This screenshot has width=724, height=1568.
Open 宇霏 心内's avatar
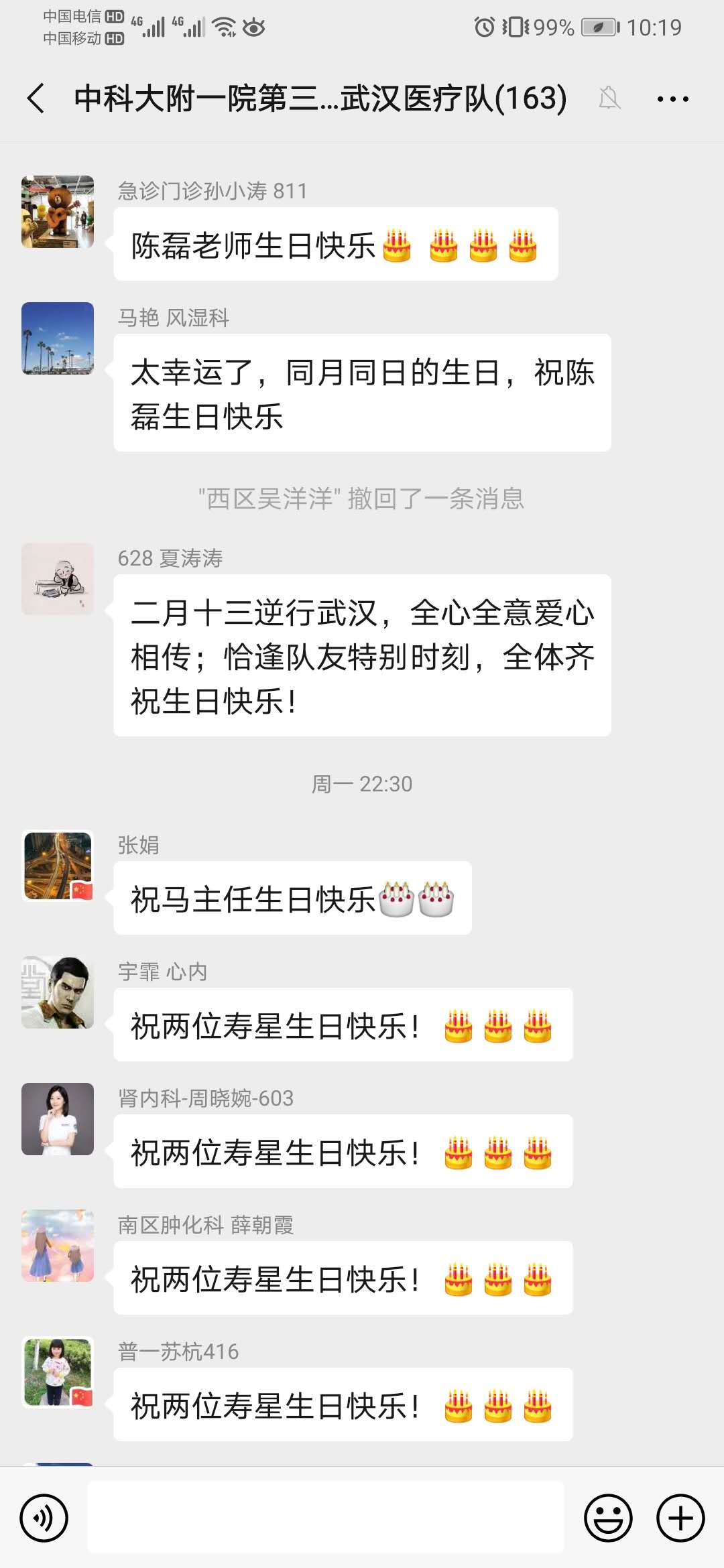(58, 992)
